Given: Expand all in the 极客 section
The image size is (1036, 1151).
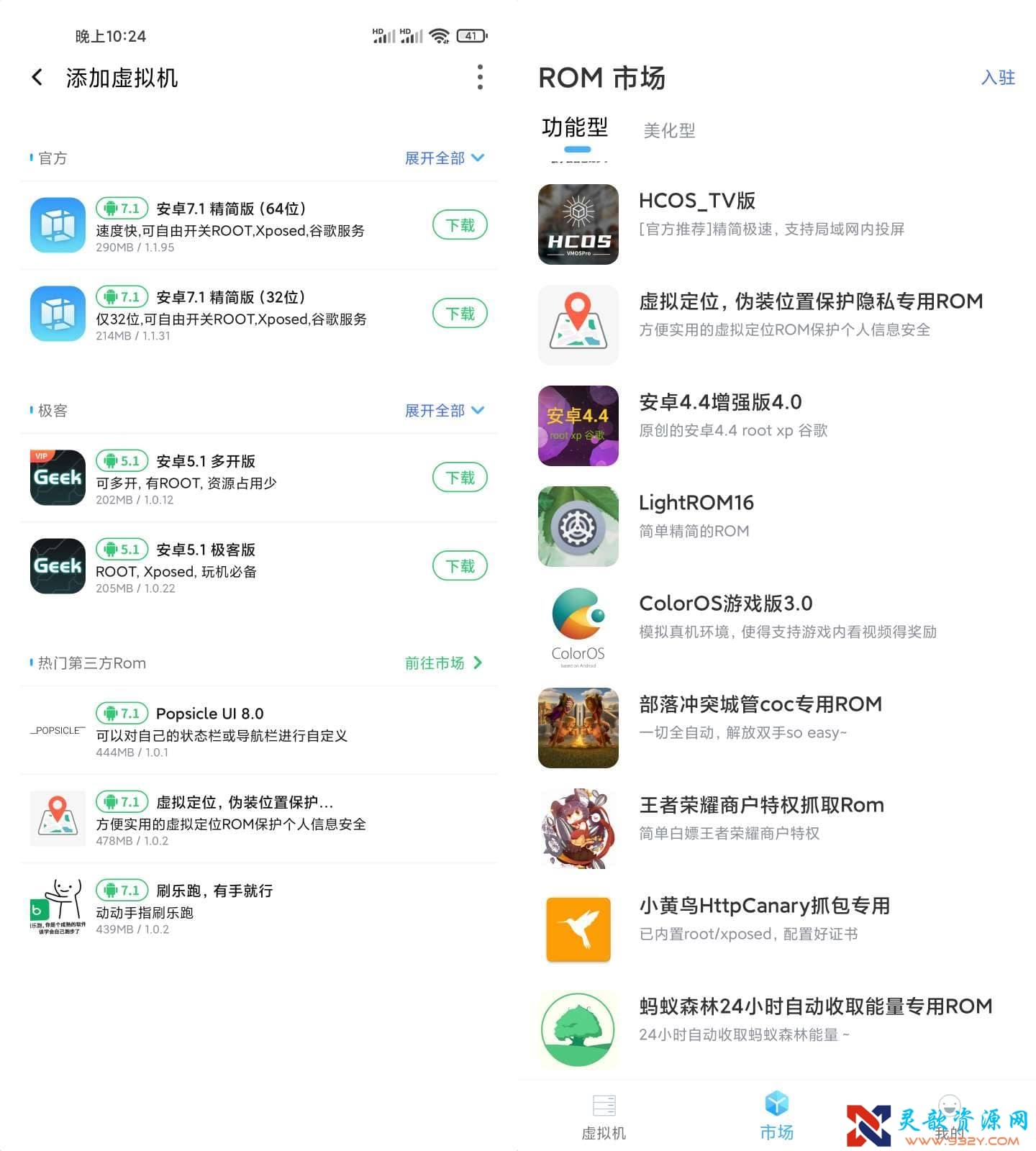Looking at the screenshot, I should pos(444,411).
